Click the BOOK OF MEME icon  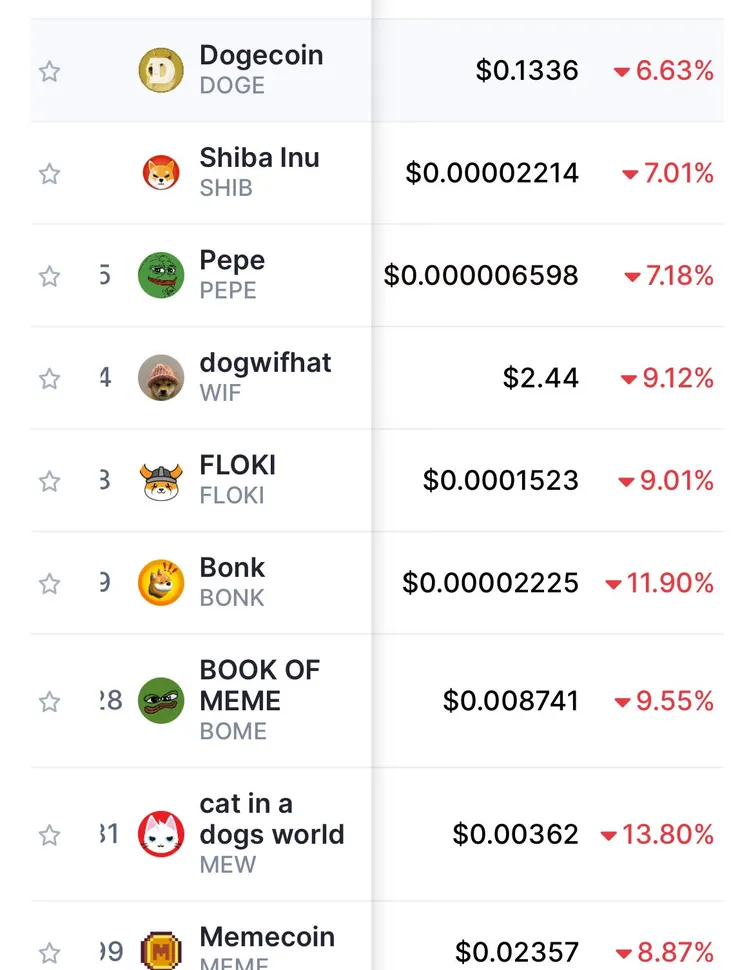click(x=160, y=700)
